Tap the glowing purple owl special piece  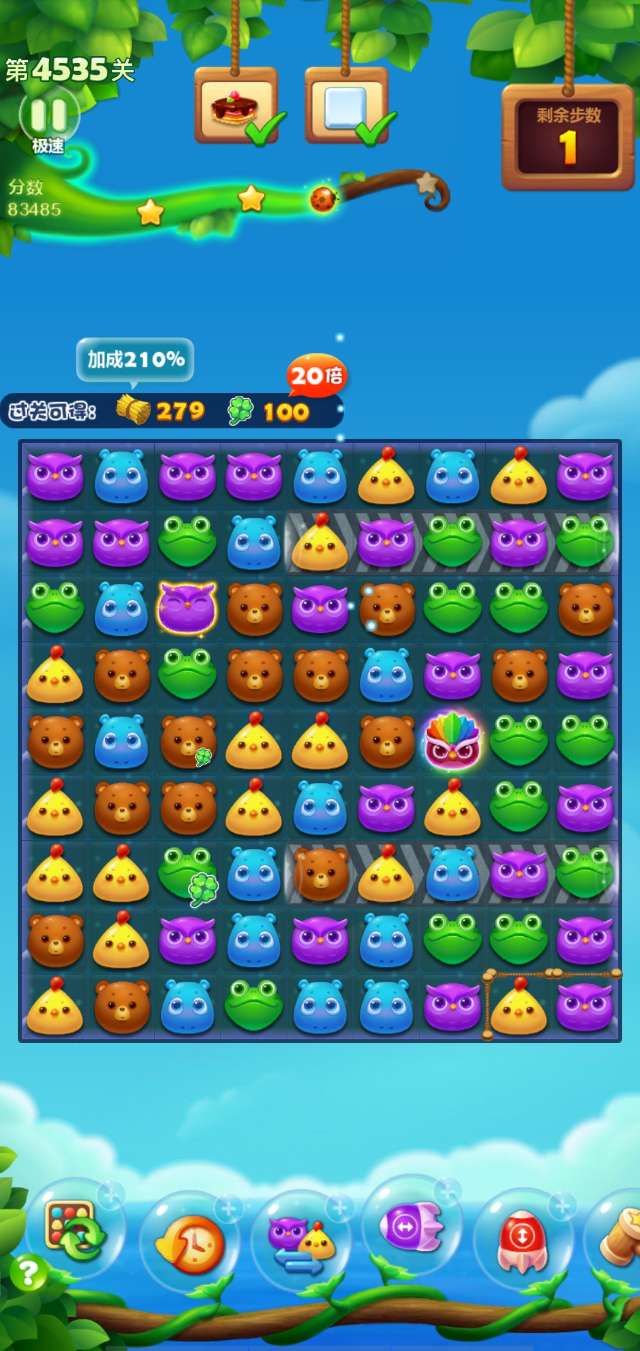pyautogui.click(x=187, y=608)
